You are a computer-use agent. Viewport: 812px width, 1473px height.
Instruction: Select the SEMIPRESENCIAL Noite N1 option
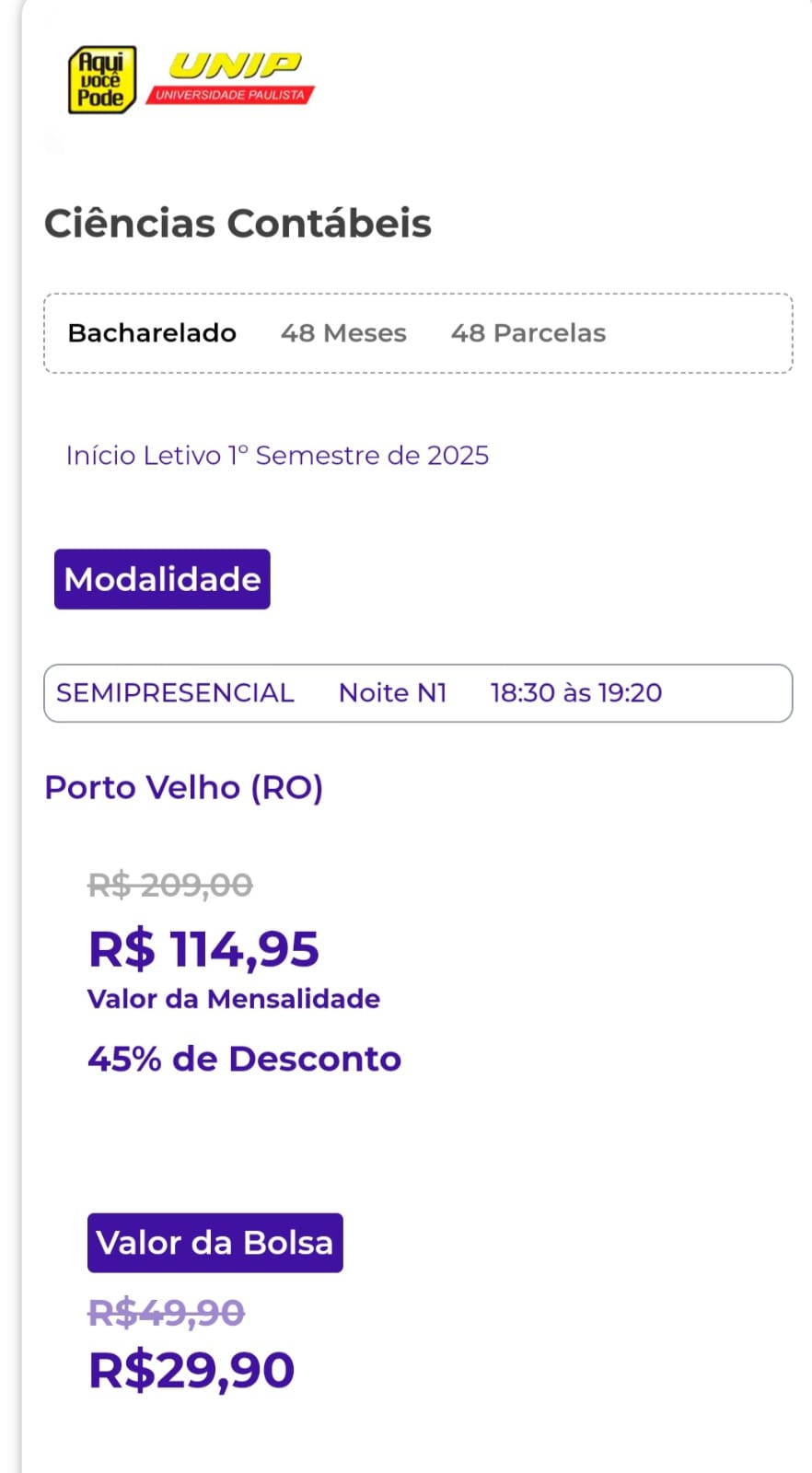tap(418, 693)
